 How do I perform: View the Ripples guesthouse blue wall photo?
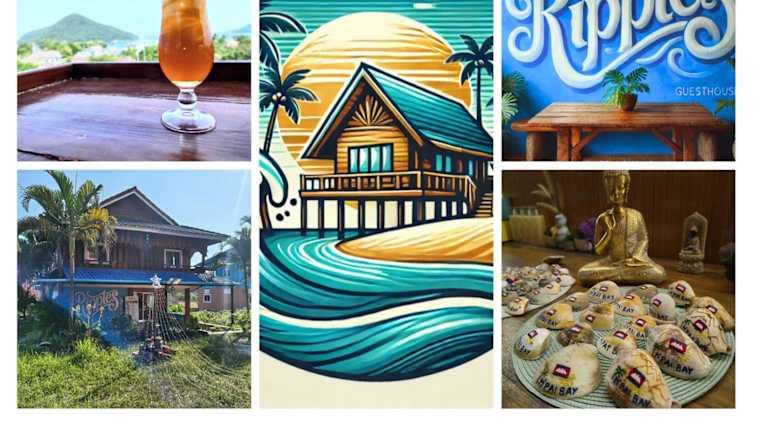pos(618,80)
